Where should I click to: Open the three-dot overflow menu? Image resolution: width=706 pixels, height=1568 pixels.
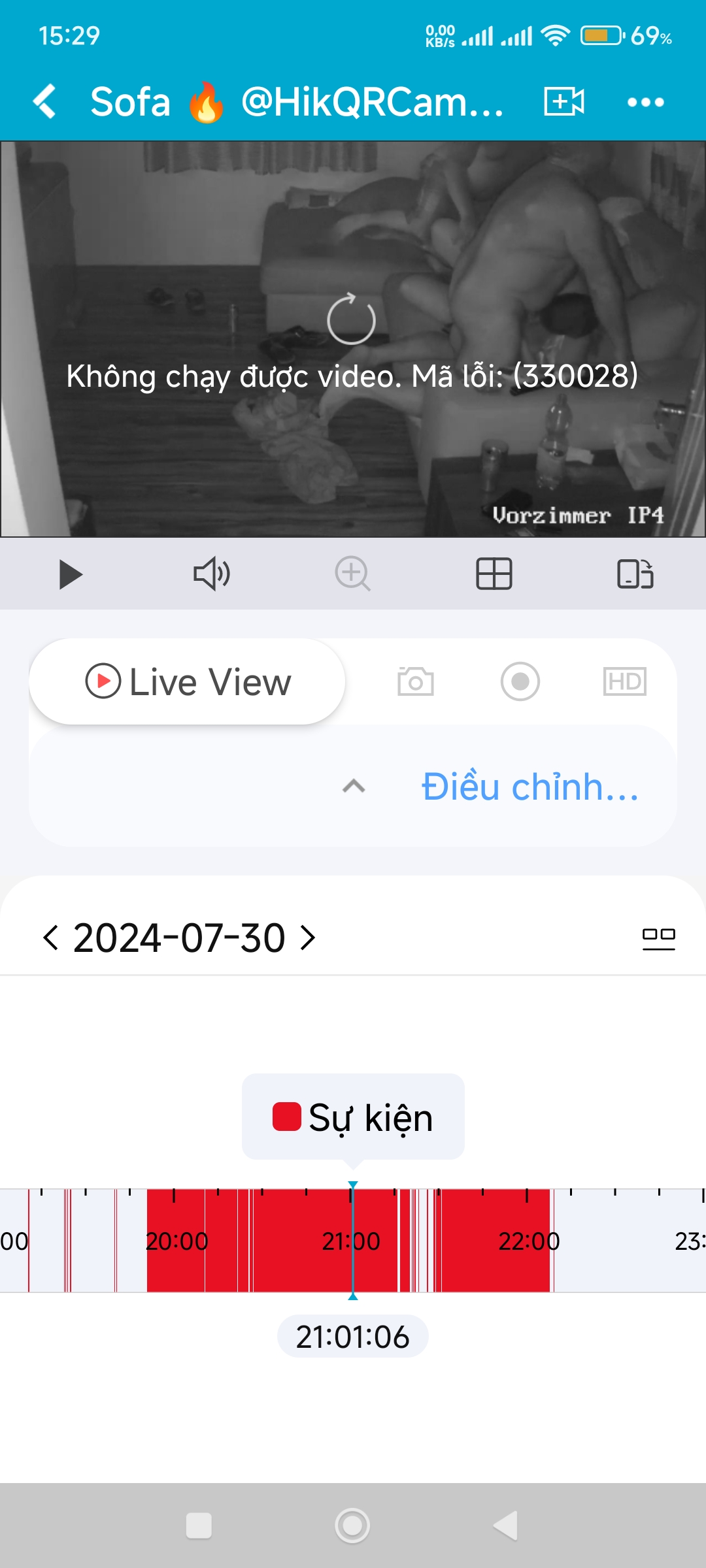645,102
